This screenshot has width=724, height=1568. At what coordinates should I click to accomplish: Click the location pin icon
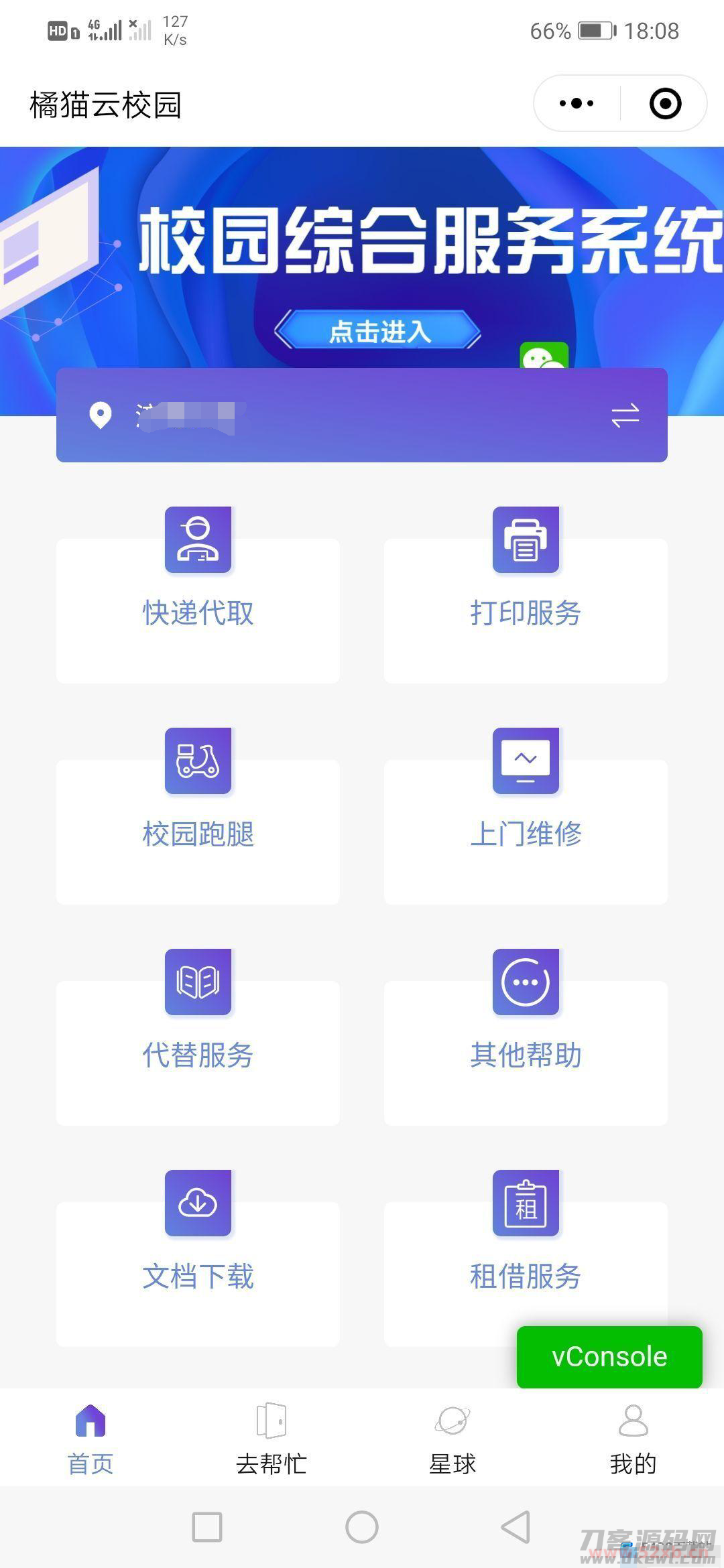(101, 415)
